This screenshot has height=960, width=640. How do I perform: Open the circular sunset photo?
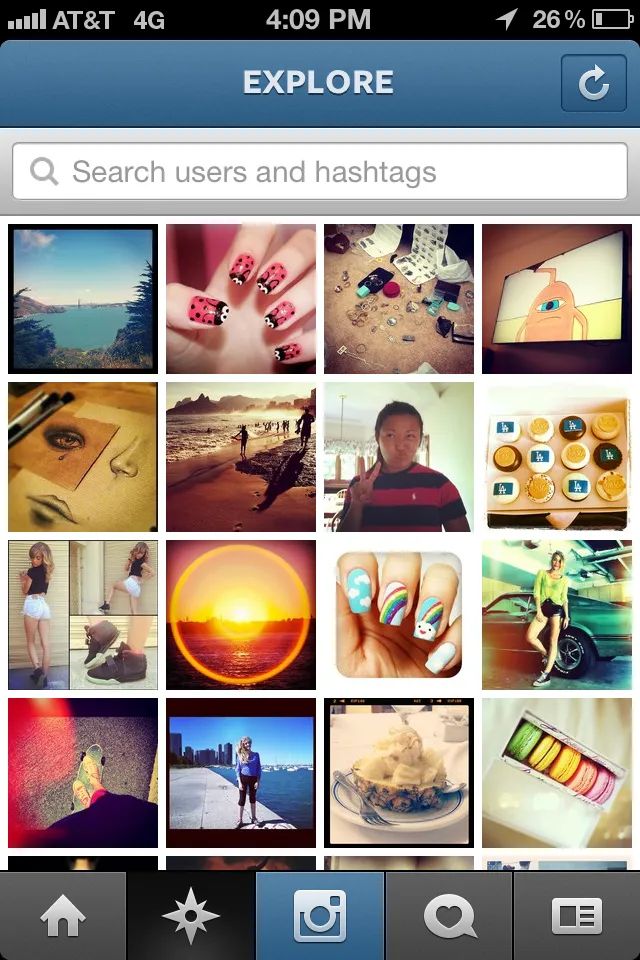coord(241,615)
